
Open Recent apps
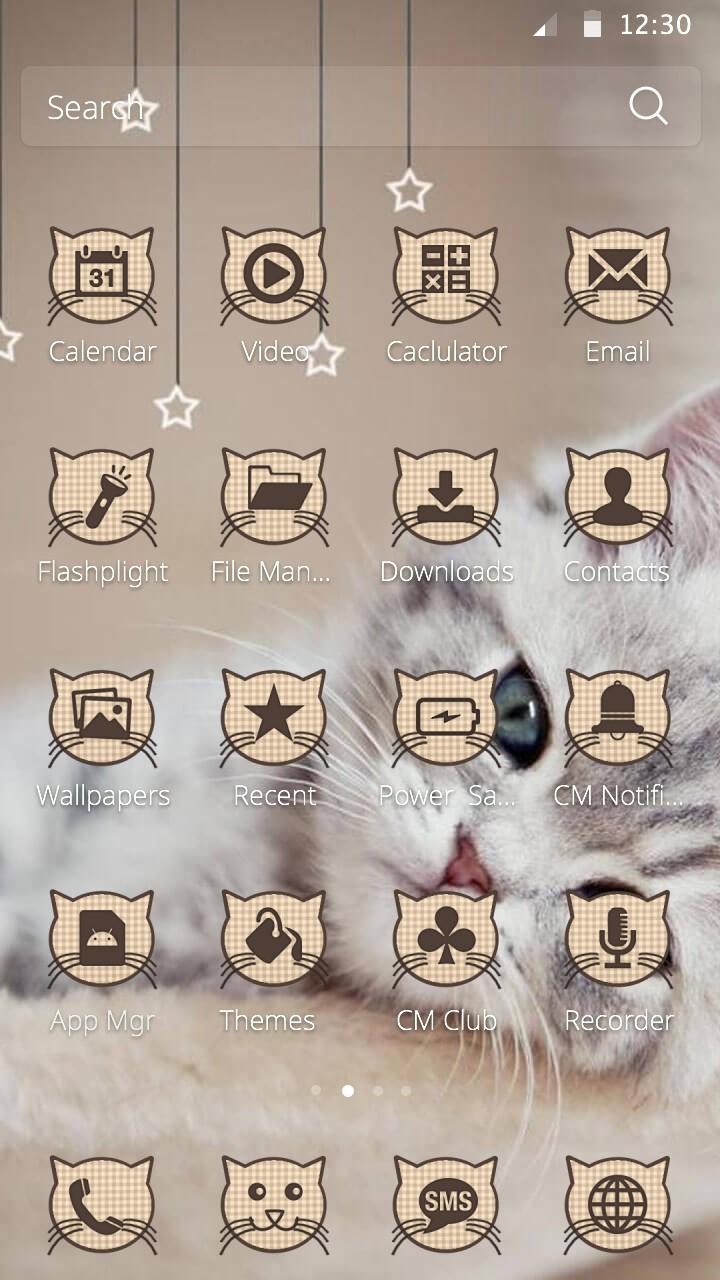273,718
